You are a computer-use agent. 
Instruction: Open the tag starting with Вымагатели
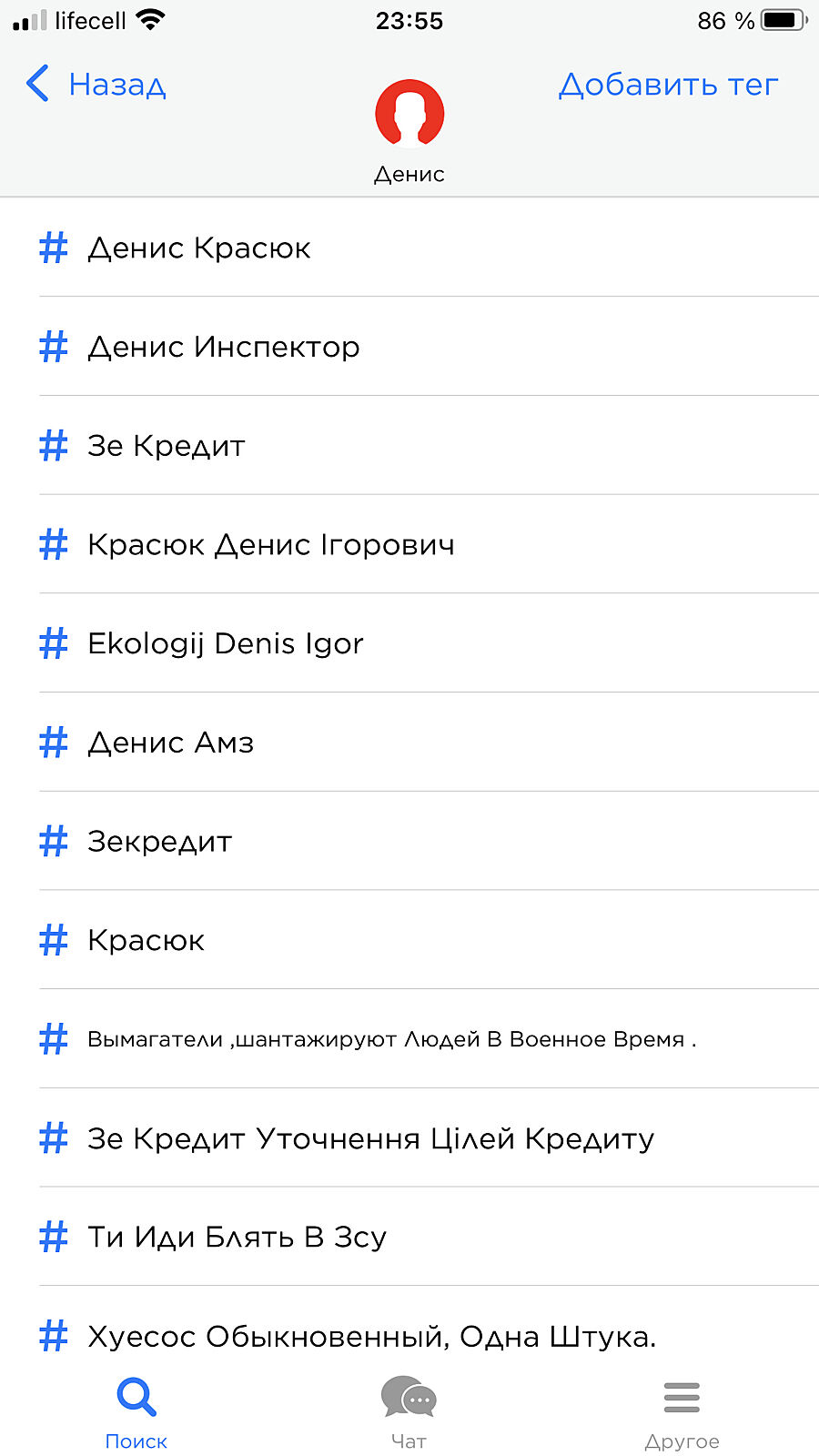(x=391, y=1039)
